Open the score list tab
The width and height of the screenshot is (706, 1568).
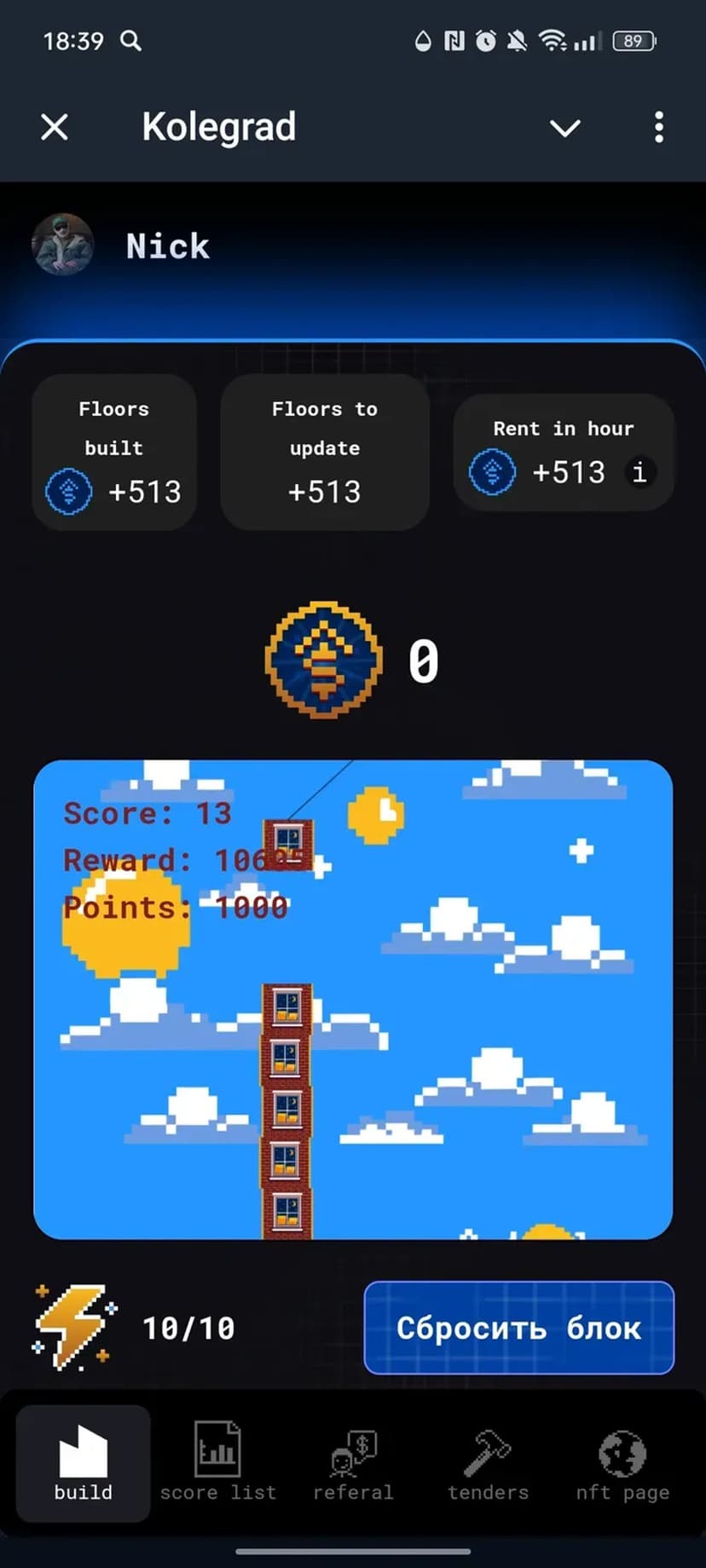click(218, 1464)
